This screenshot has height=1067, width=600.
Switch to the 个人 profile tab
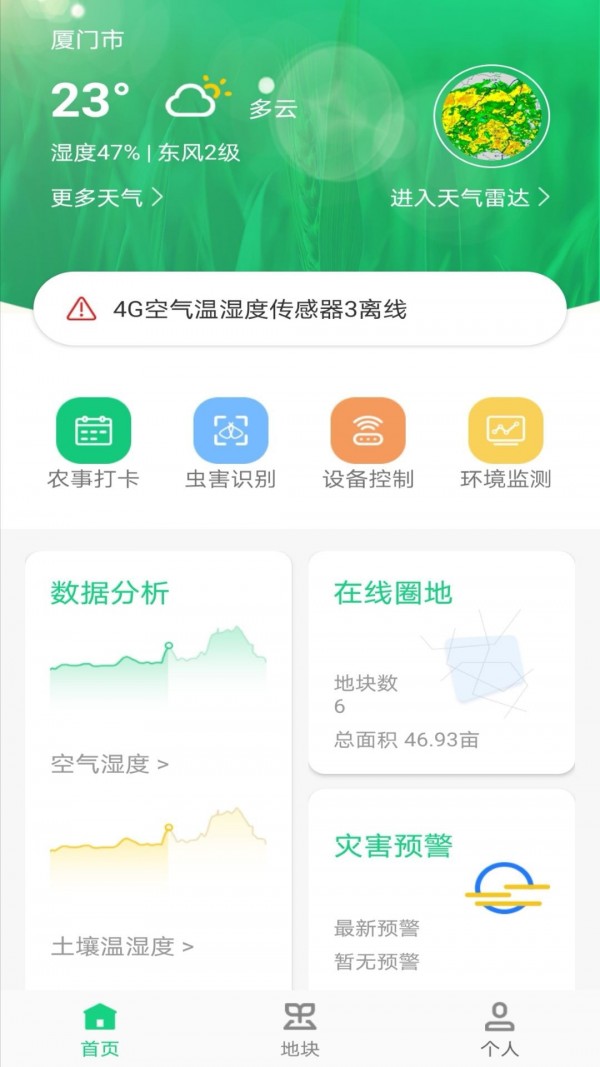499,1030
